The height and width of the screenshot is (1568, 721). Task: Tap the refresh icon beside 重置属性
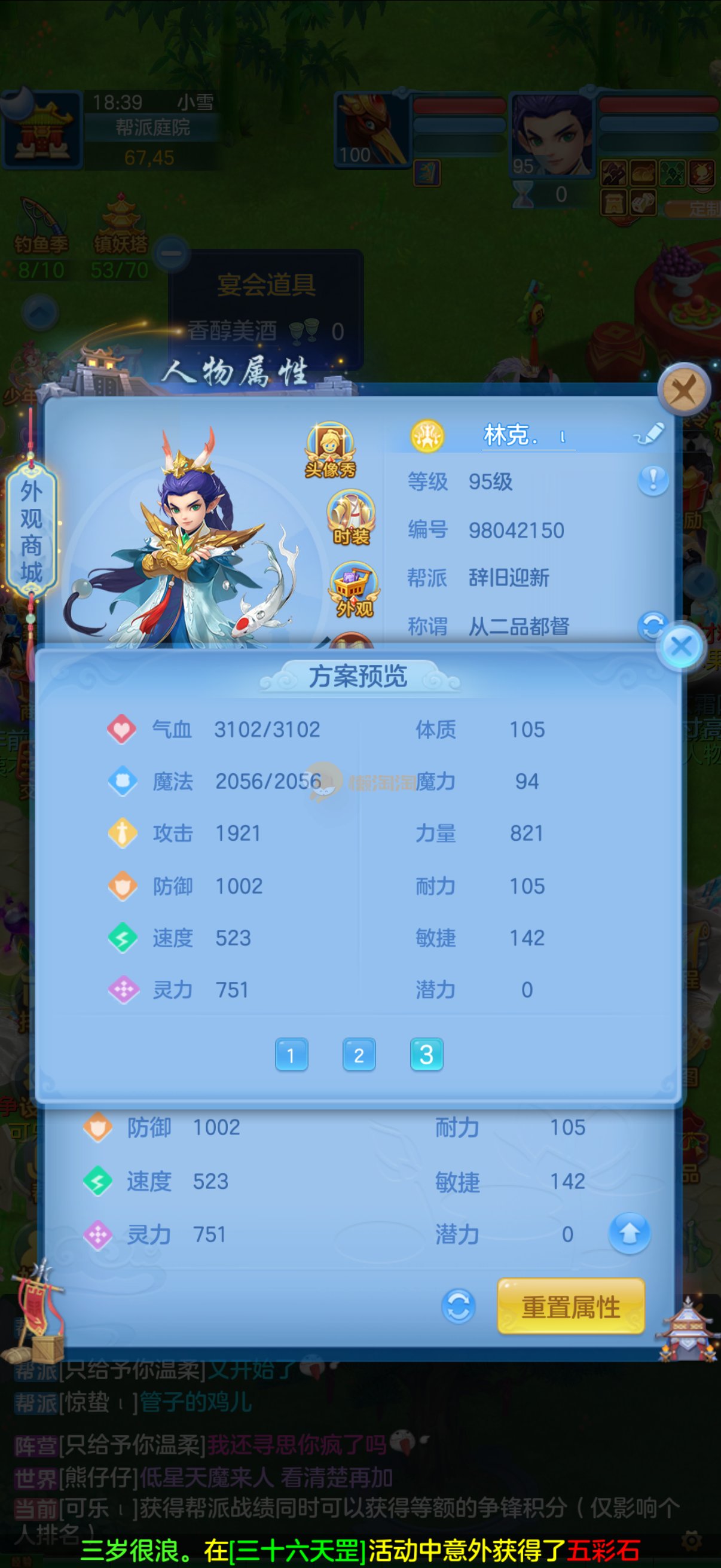pos(458,1306)
